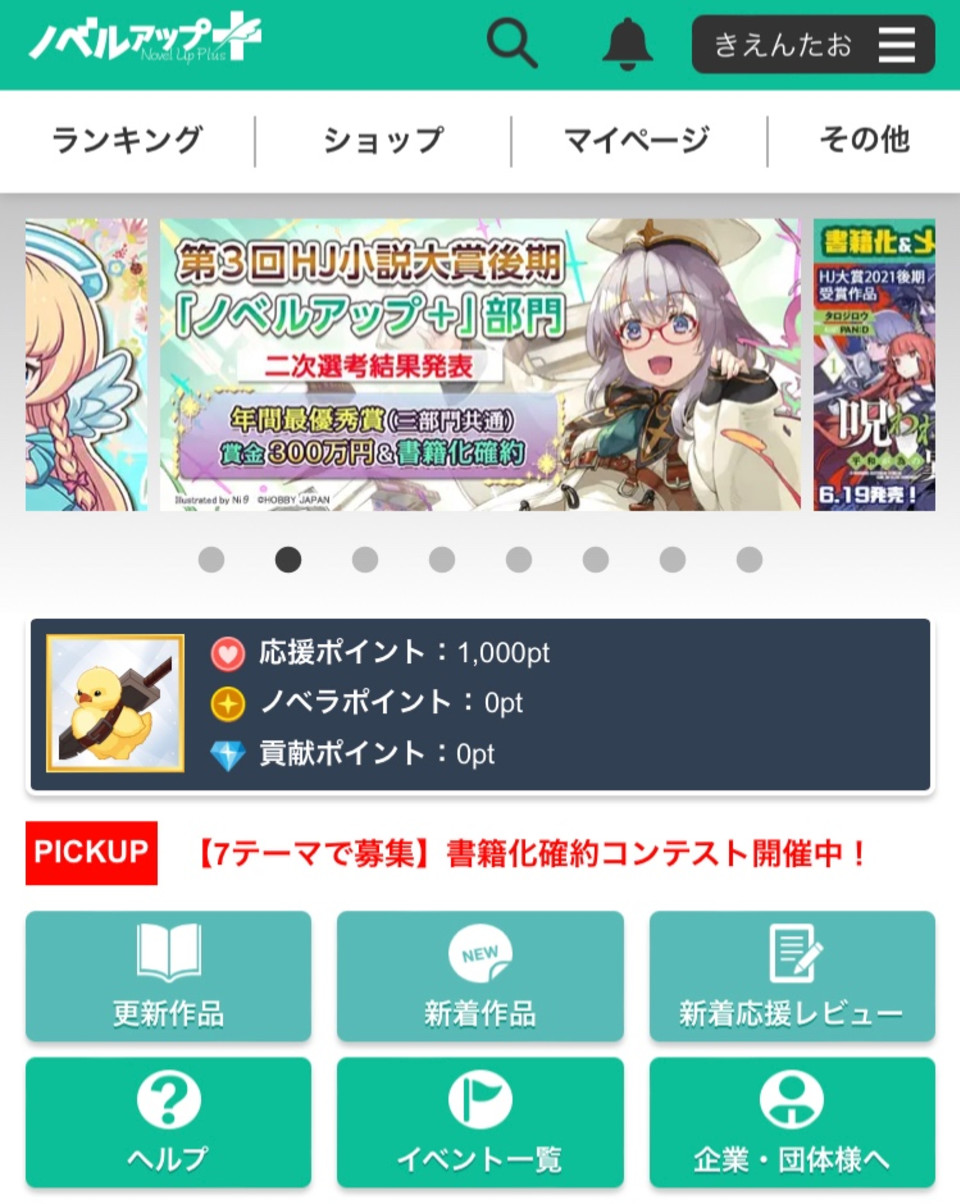
Task: Open the 書籍化確約コンテスト開催中 pickup link
Action: (530, 854)
